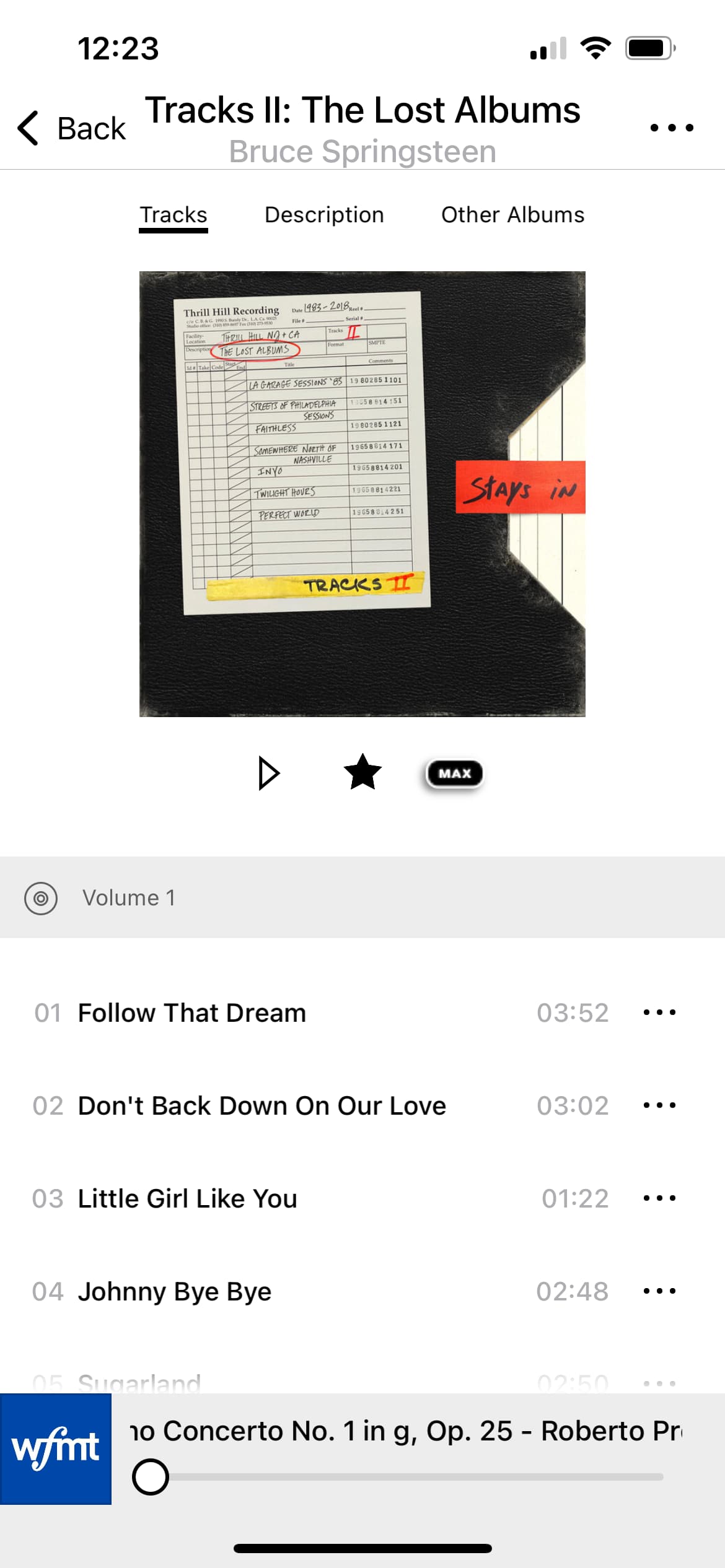This screenshot has height=1568, width=725.
Task: Open the album overflow menu at top
Action: point(672,128)
